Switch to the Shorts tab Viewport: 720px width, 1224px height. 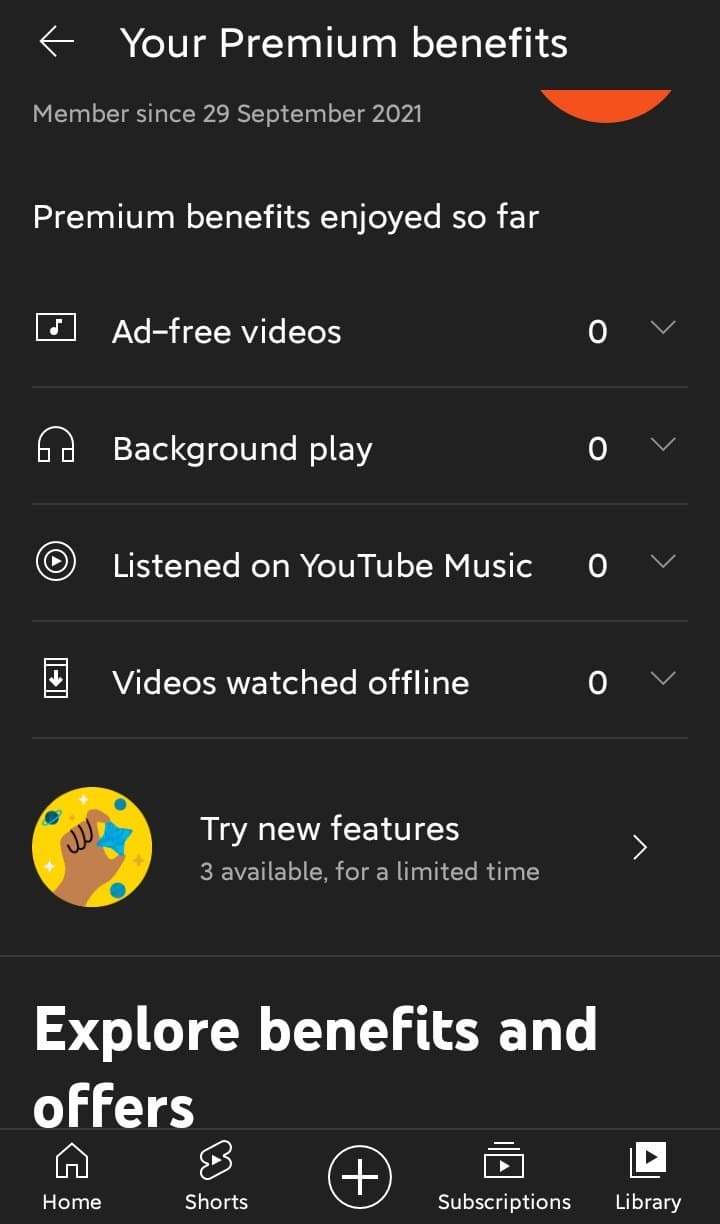pos(216,1177)
